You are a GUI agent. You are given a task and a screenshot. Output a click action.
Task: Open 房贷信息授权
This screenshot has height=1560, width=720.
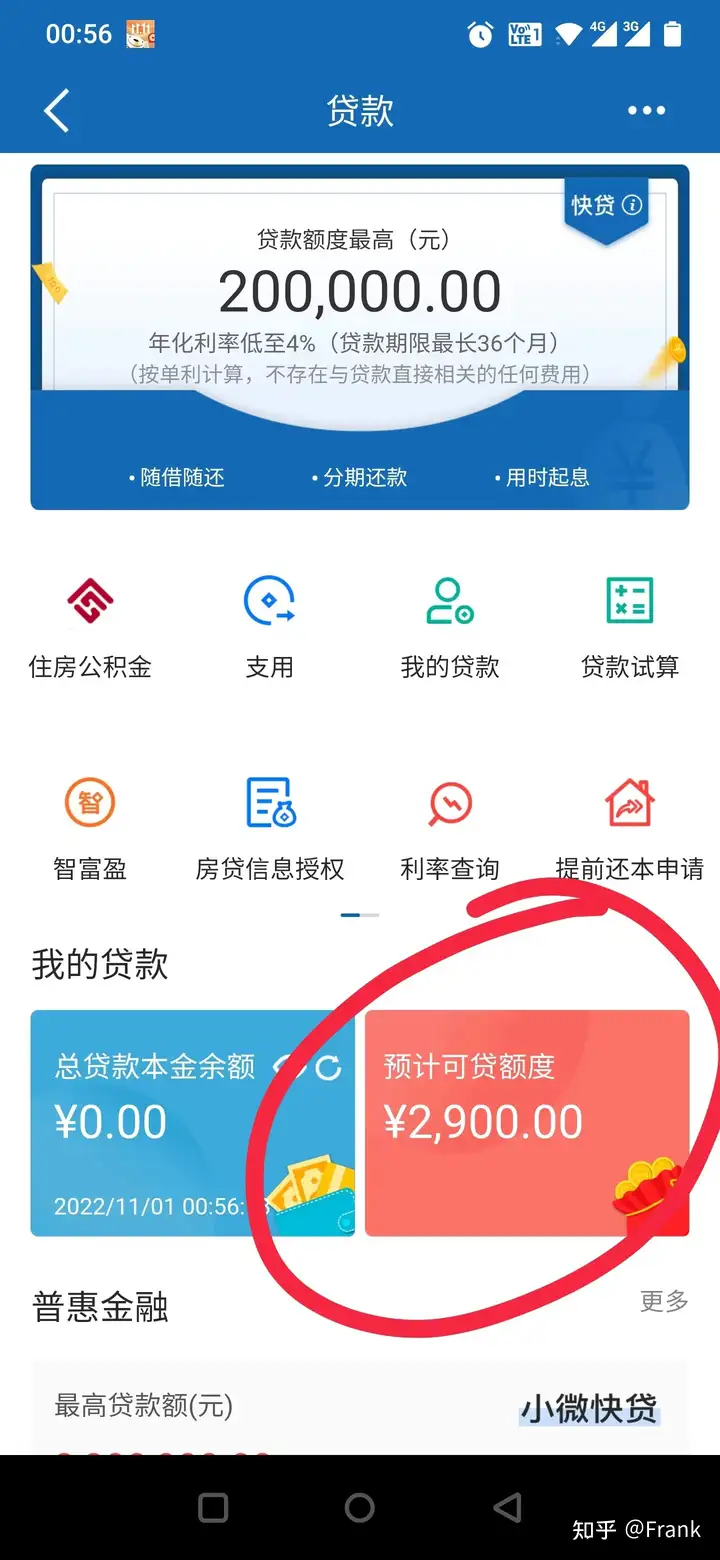269,827
